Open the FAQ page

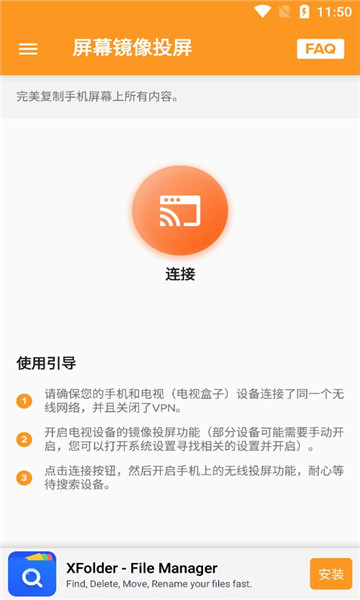pyautogui.click(x=320, y=49)
